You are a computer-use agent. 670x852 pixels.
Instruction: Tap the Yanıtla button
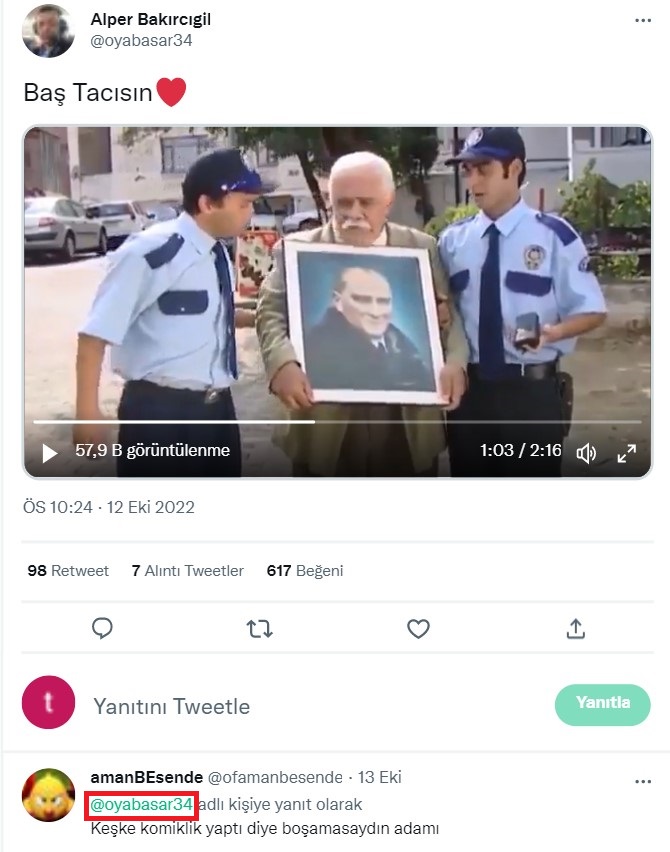pos(602,704)
